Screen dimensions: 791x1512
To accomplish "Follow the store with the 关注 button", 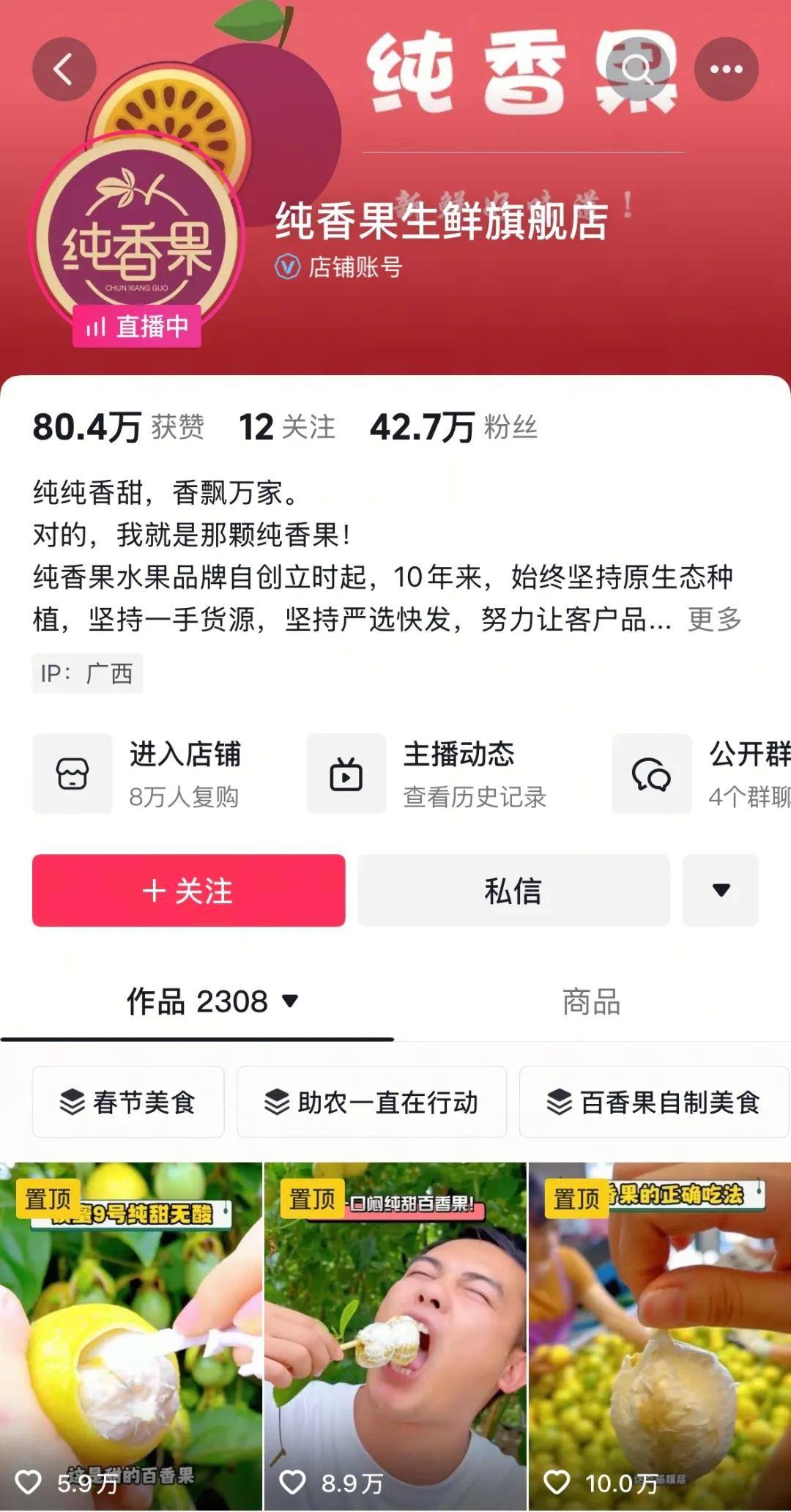I will click(188, 891).
